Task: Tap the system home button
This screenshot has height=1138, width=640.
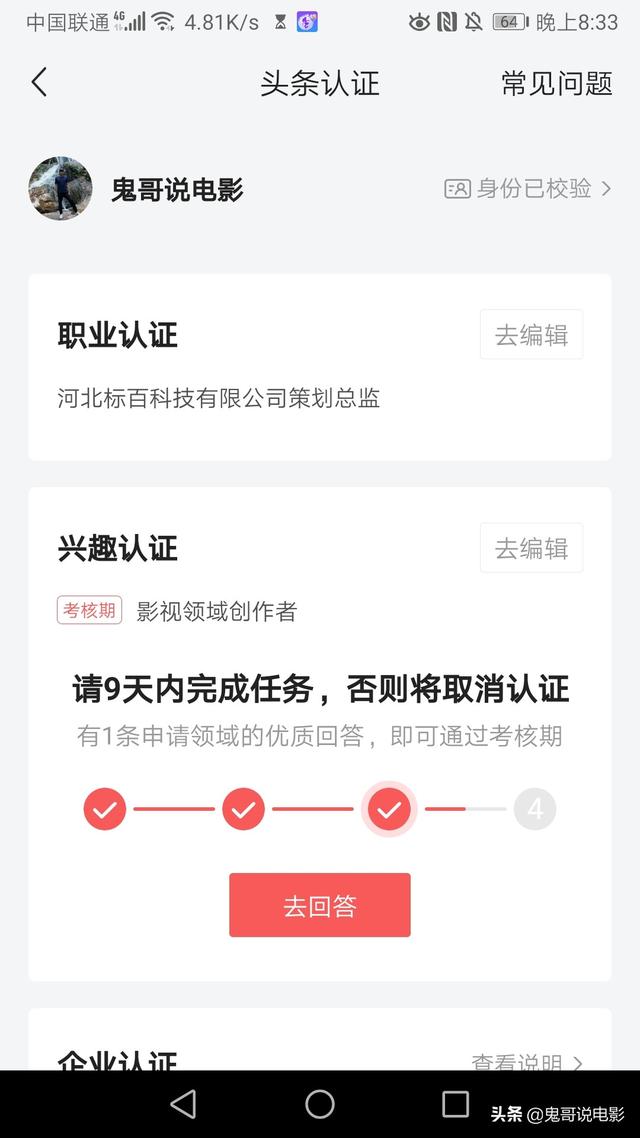Action: tap(320, 1104)
